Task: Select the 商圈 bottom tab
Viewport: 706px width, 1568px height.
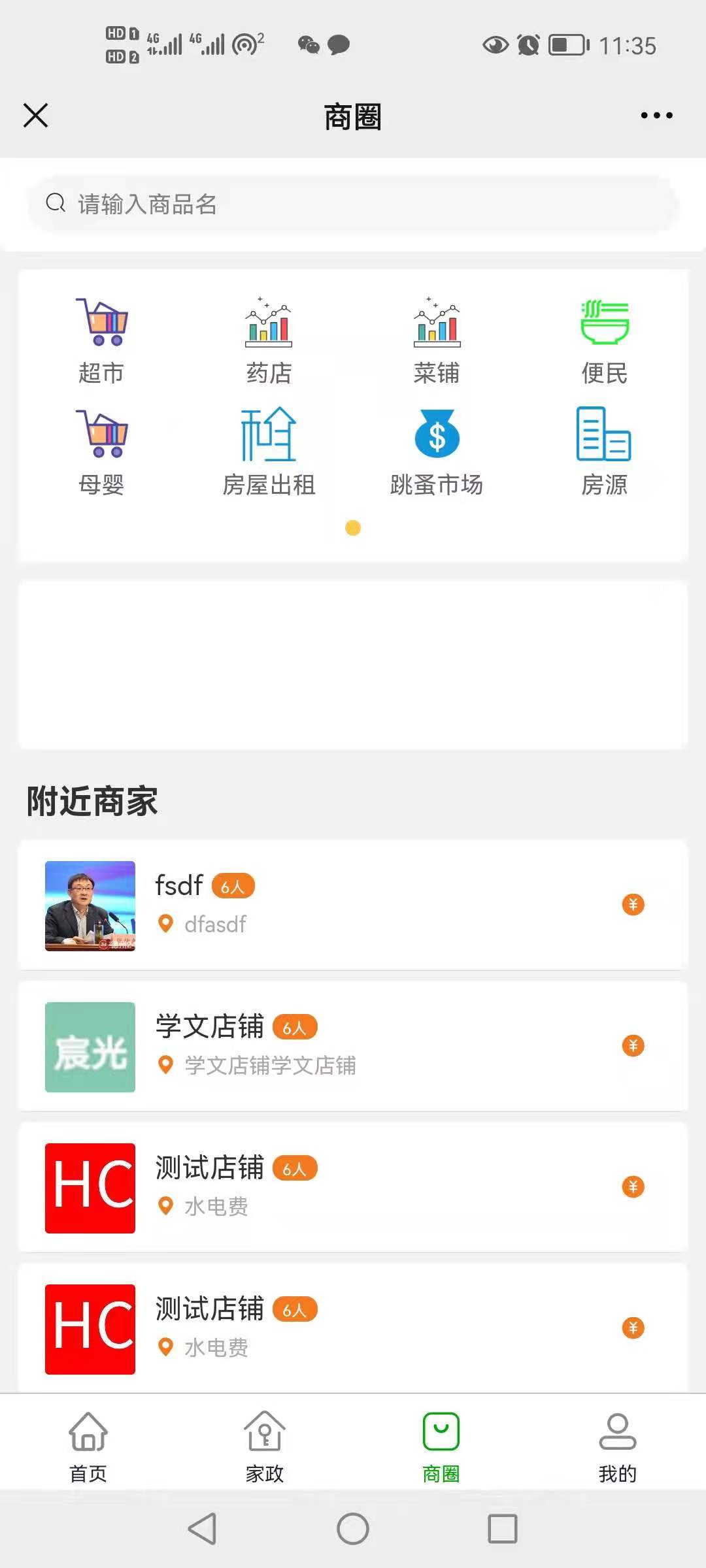Action: [x=441, y=1446]
